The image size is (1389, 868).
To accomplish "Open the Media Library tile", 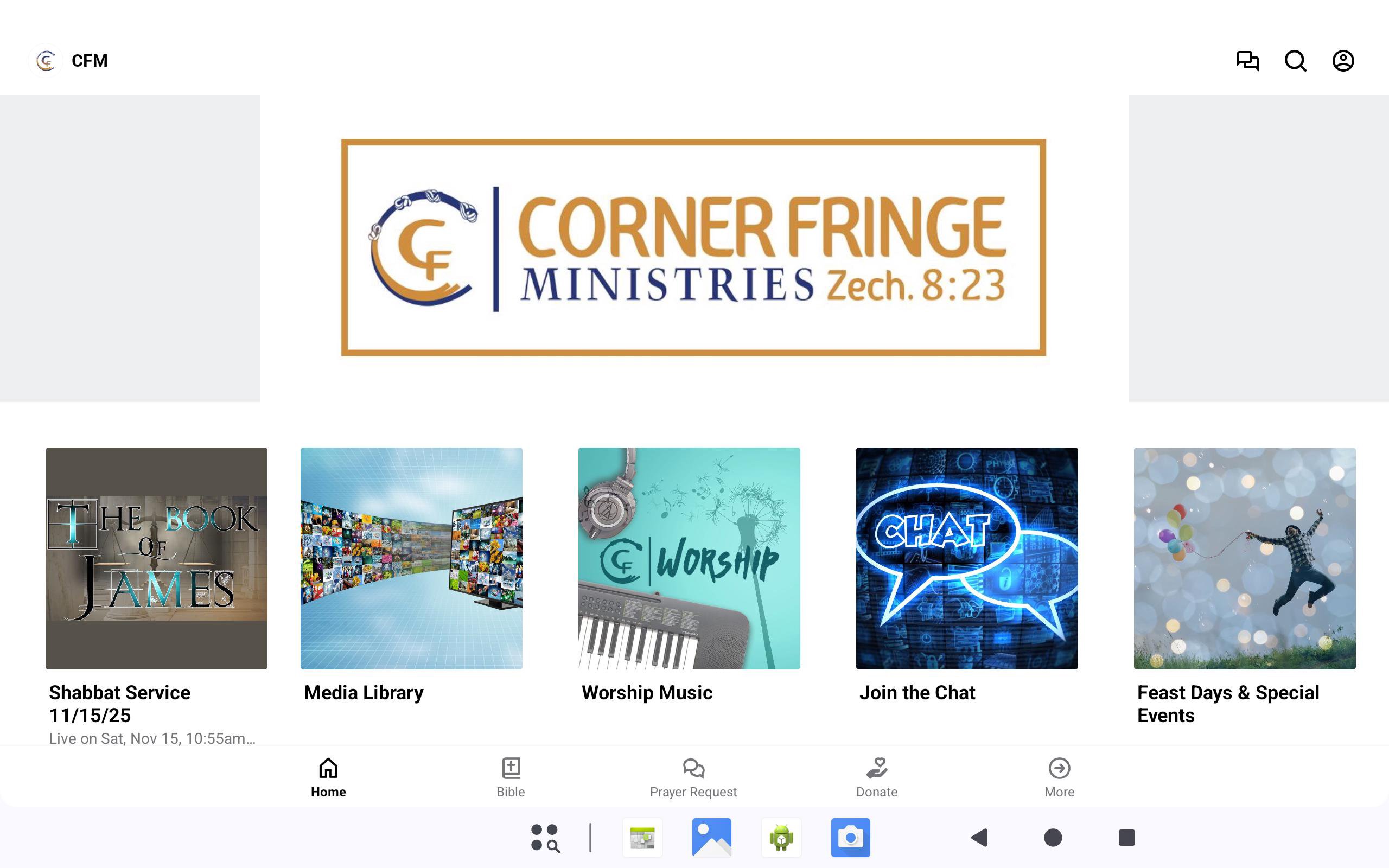I will 411,558.
